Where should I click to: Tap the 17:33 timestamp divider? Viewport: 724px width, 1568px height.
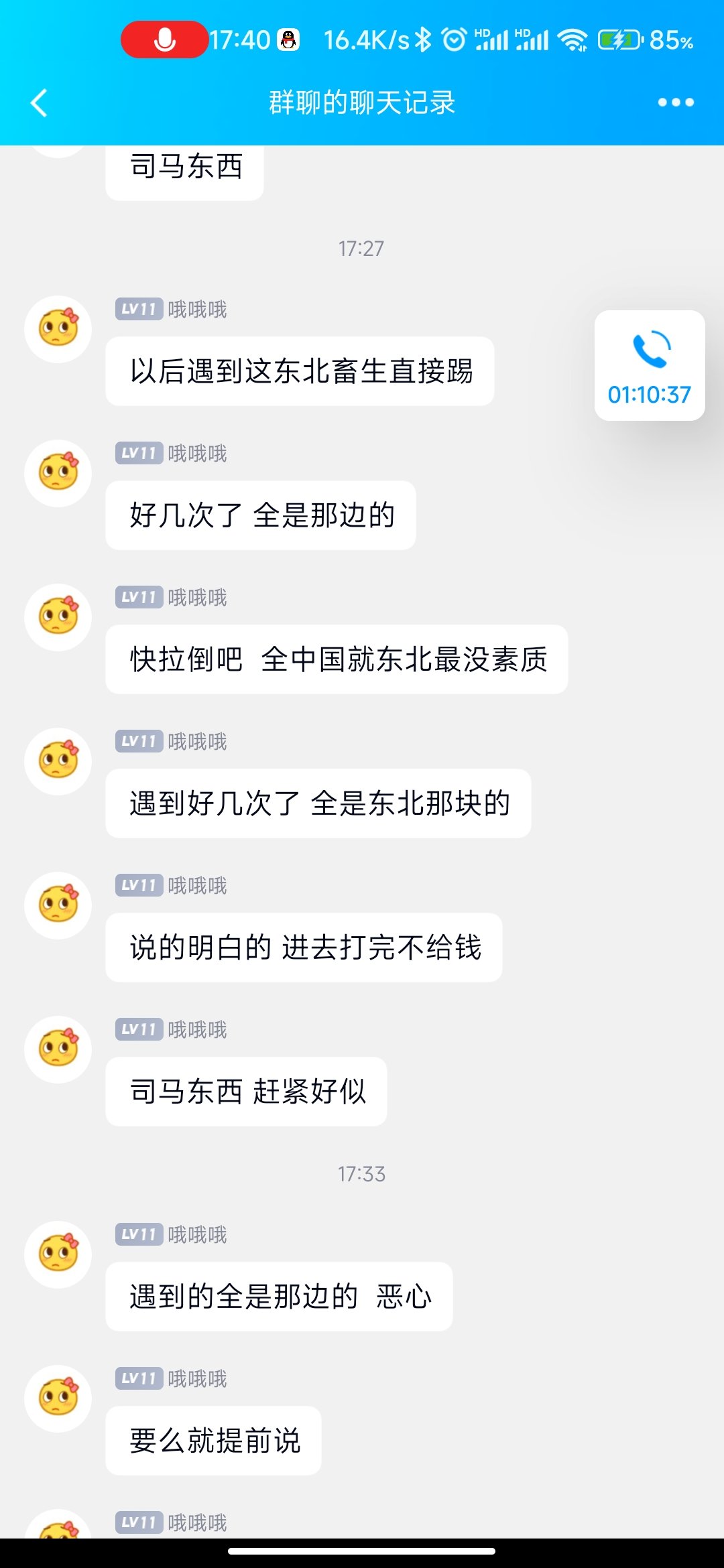point(362,1174)
